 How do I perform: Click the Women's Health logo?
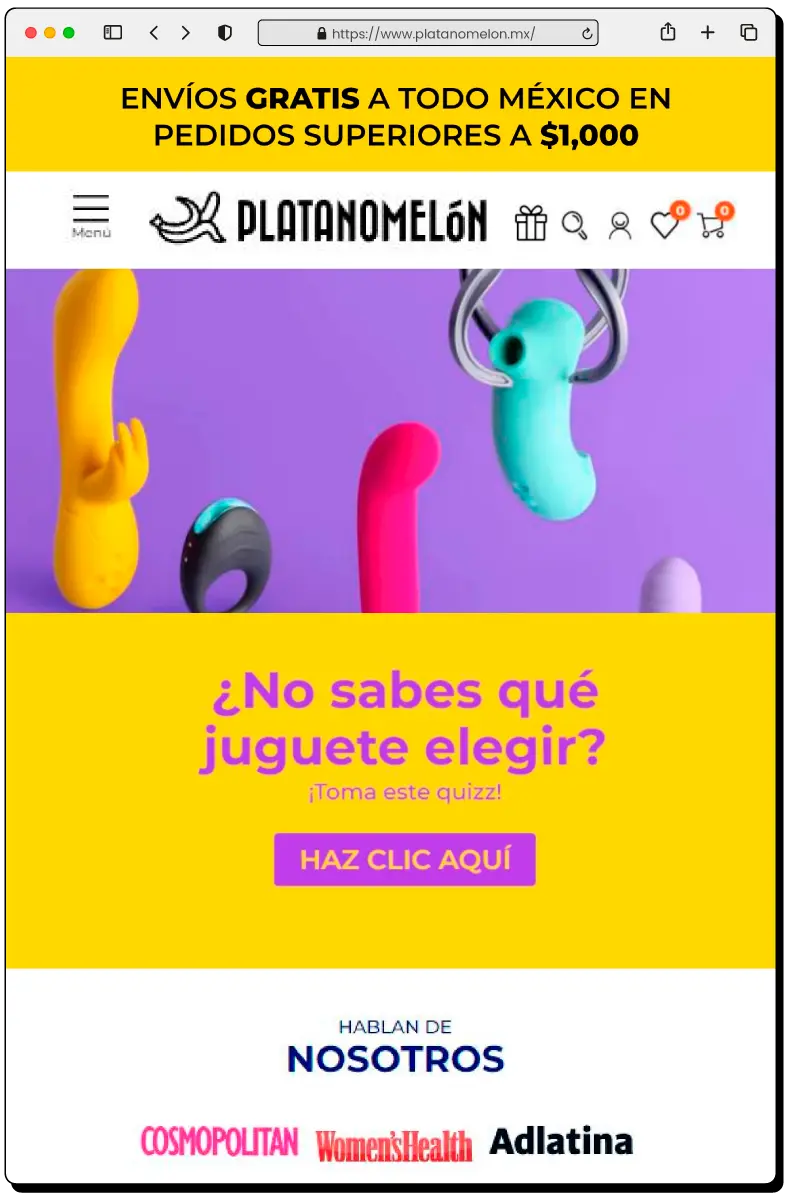[397, 1140]
